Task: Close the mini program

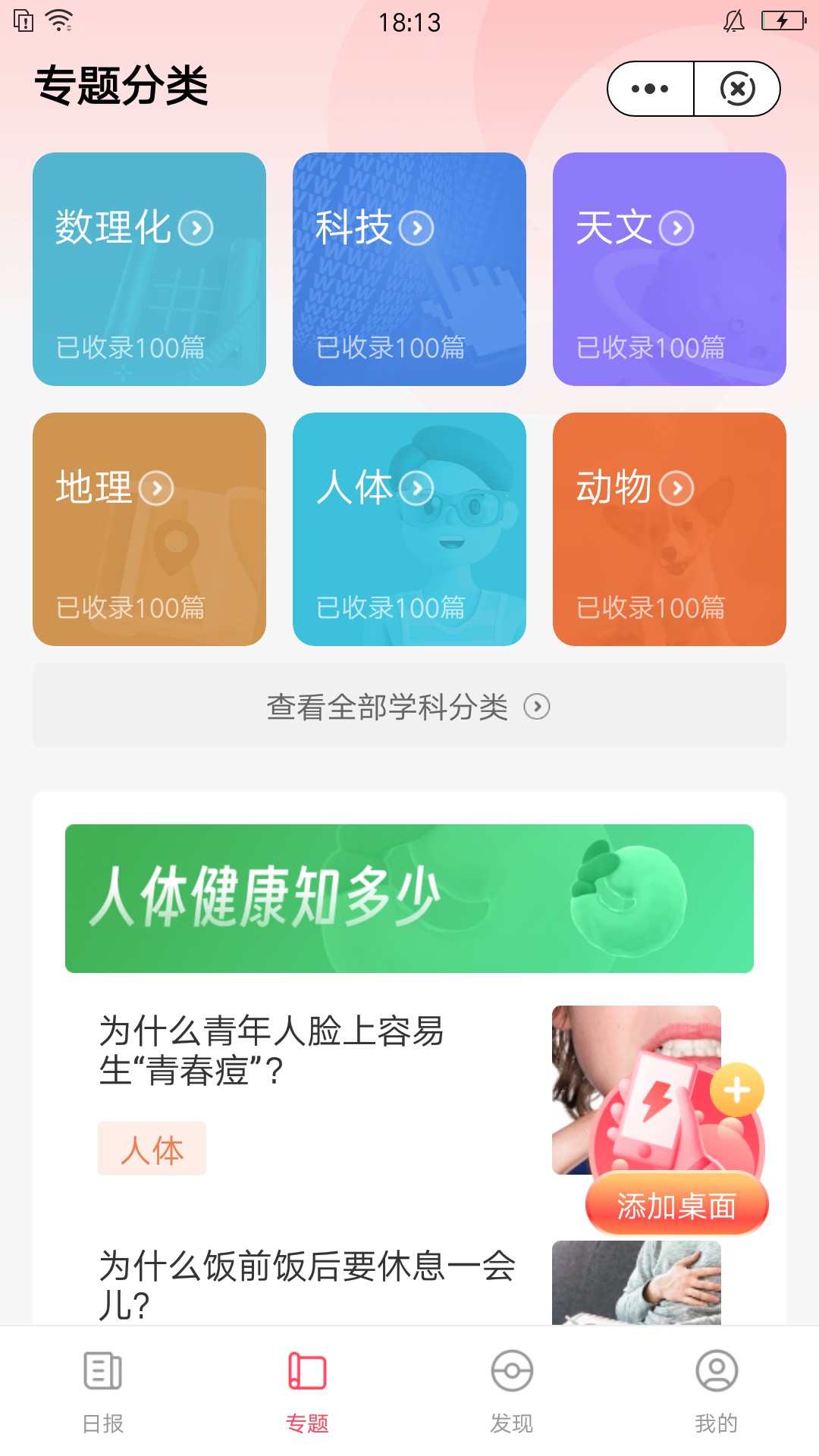Action: pos(737,89)
